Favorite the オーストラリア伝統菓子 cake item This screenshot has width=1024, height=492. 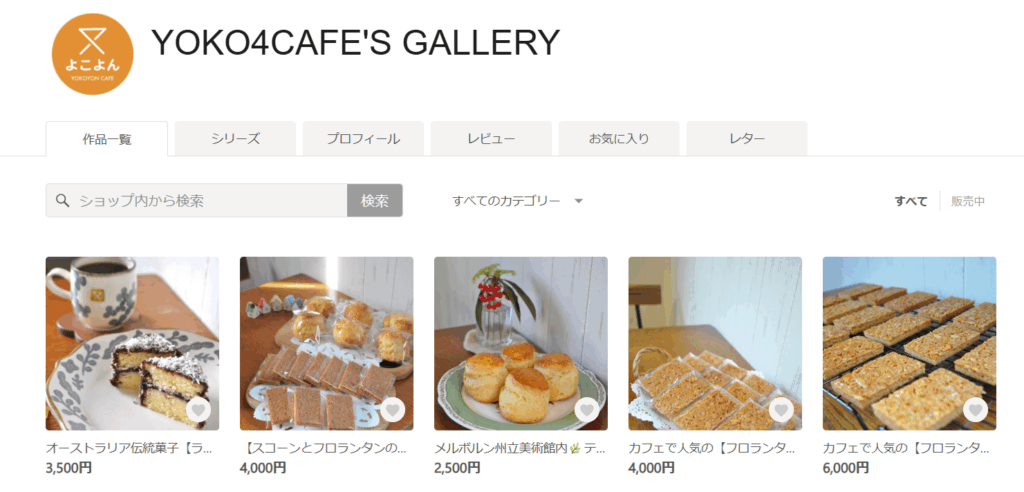coord(199,410)
